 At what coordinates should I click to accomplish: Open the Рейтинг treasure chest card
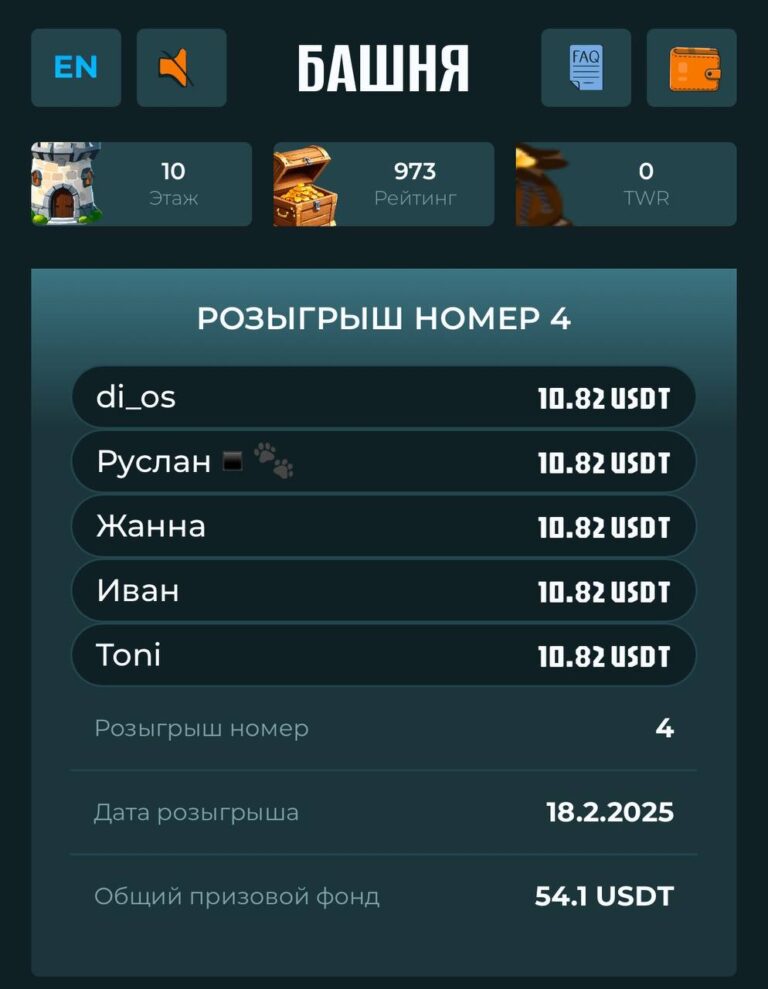tap(384, 184)
